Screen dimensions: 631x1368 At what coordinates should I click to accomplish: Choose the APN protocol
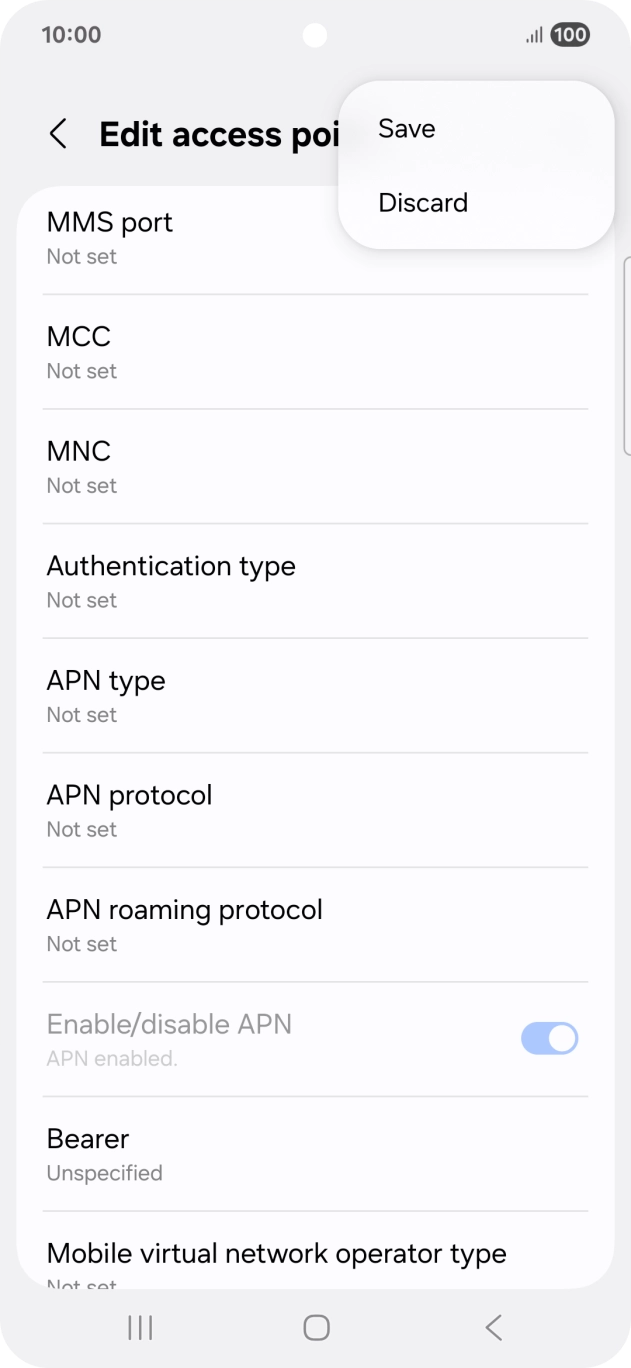(315, 811)
